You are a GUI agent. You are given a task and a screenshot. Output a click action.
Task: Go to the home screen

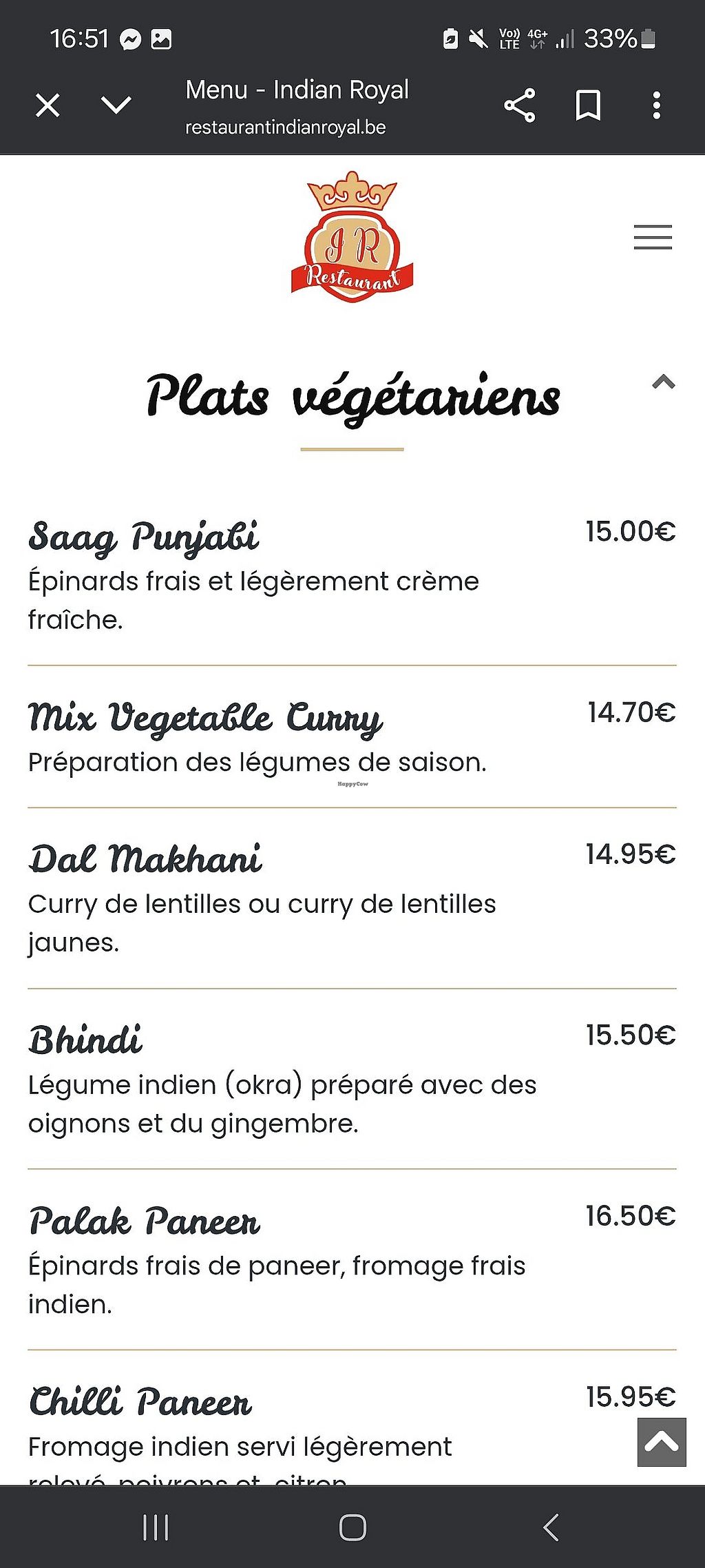(x=352, y=1527)
